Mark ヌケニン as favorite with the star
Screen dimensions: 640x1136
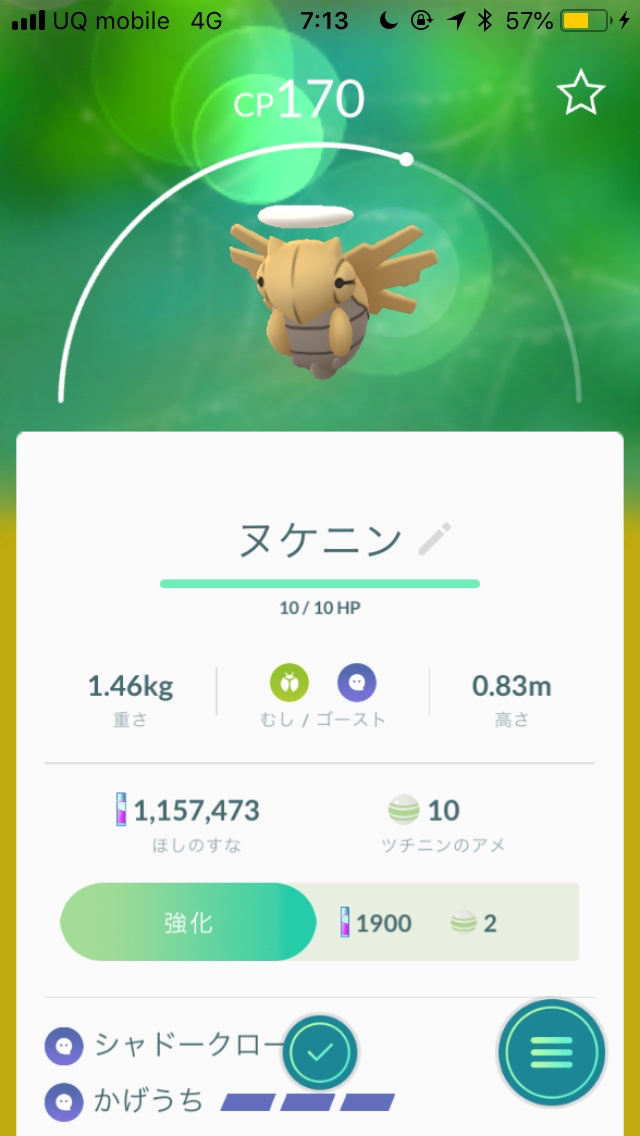[x=581, y=94]
